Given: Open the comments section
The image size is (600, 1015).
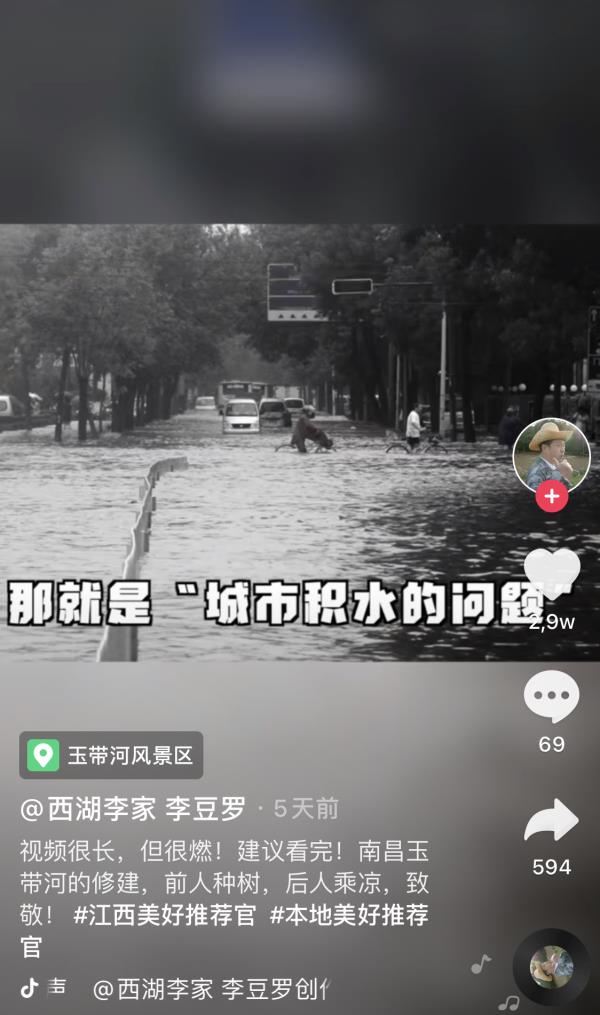Looking at the screenshot, I should [551, 696].
